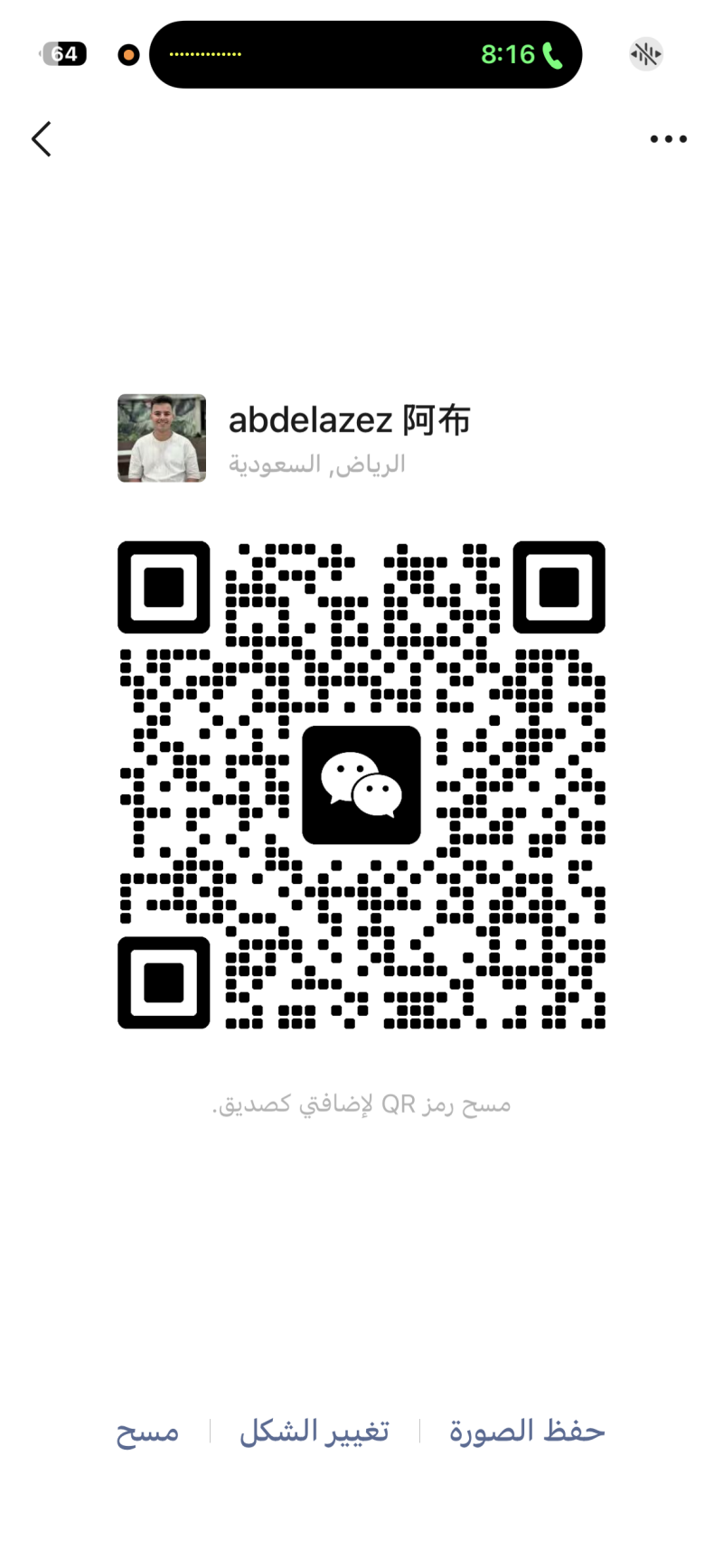Return to the ongoing call indicator
This screenshot has width=723, height=1568.
(521, 55)
